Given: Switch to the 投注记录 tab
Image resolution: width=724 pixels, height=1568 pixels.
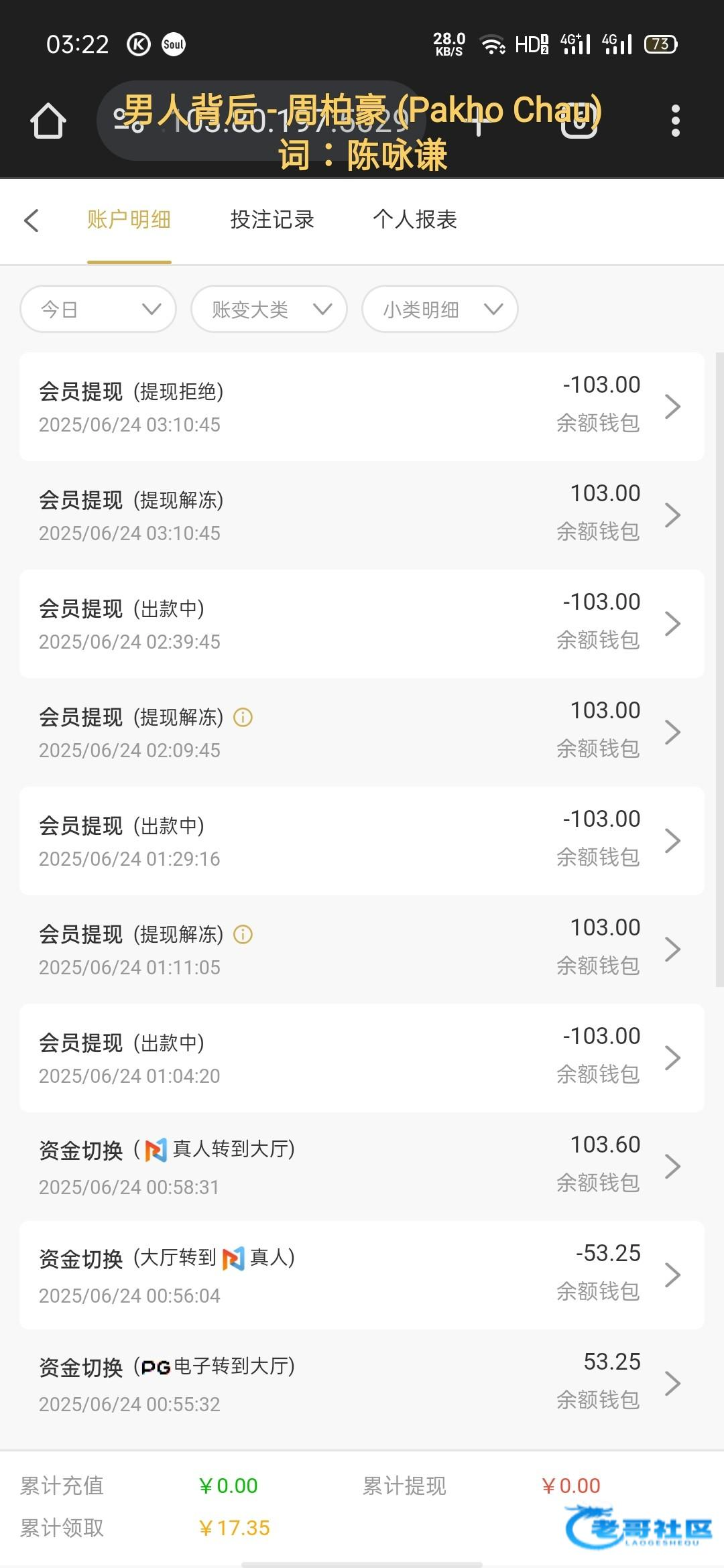Looking at the screenshot, I should point(271,220).
